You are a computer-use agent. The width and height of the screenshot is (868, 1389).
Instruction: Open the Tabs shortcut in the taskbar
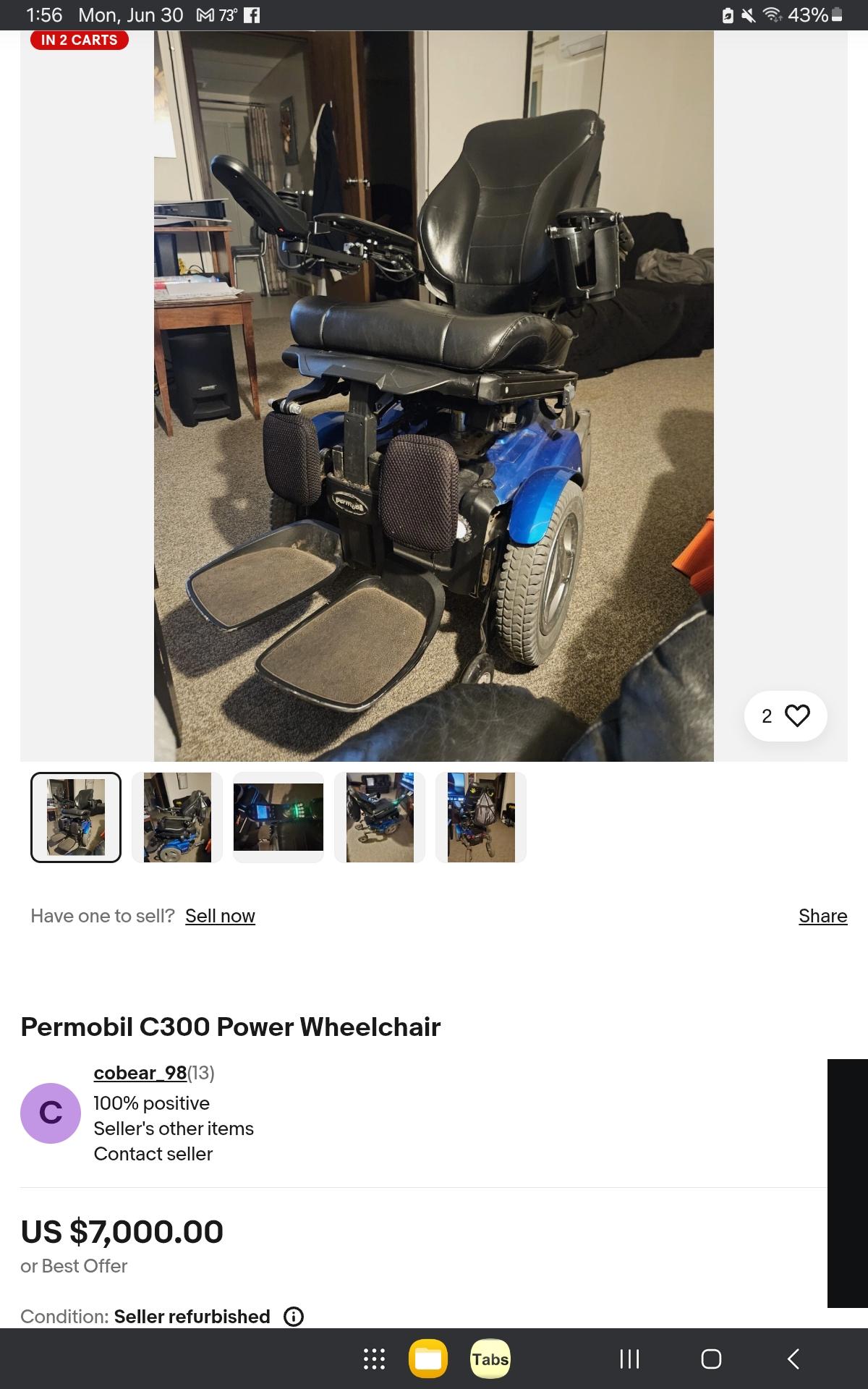coord(490,1359)
